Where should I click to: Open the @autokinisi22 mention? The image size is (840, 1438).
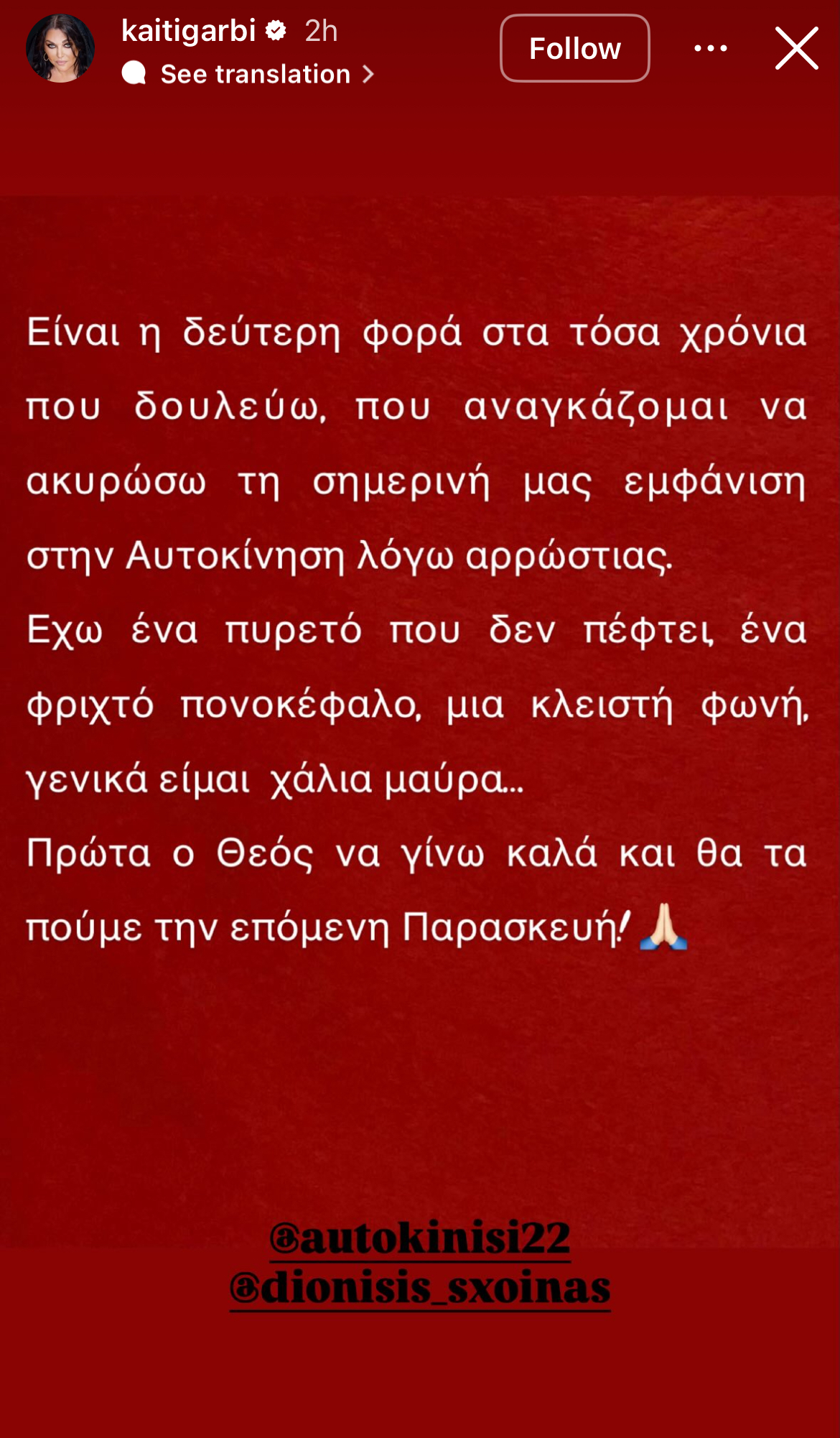(x=420, y=1238)
